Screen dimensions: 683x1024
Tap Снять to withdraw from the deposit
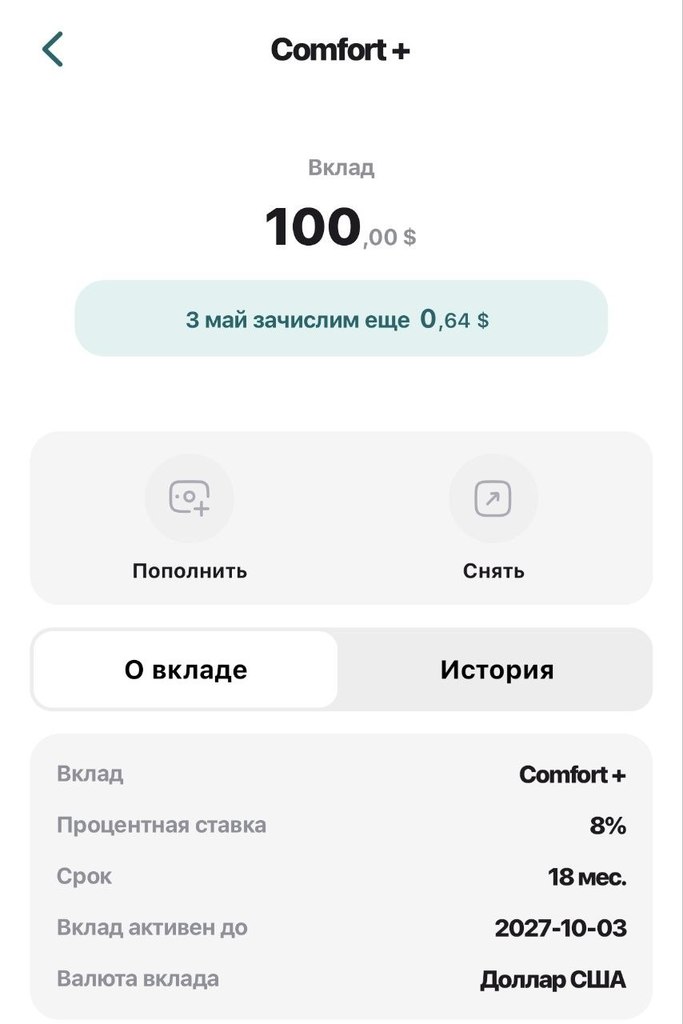tap(493, 498)
